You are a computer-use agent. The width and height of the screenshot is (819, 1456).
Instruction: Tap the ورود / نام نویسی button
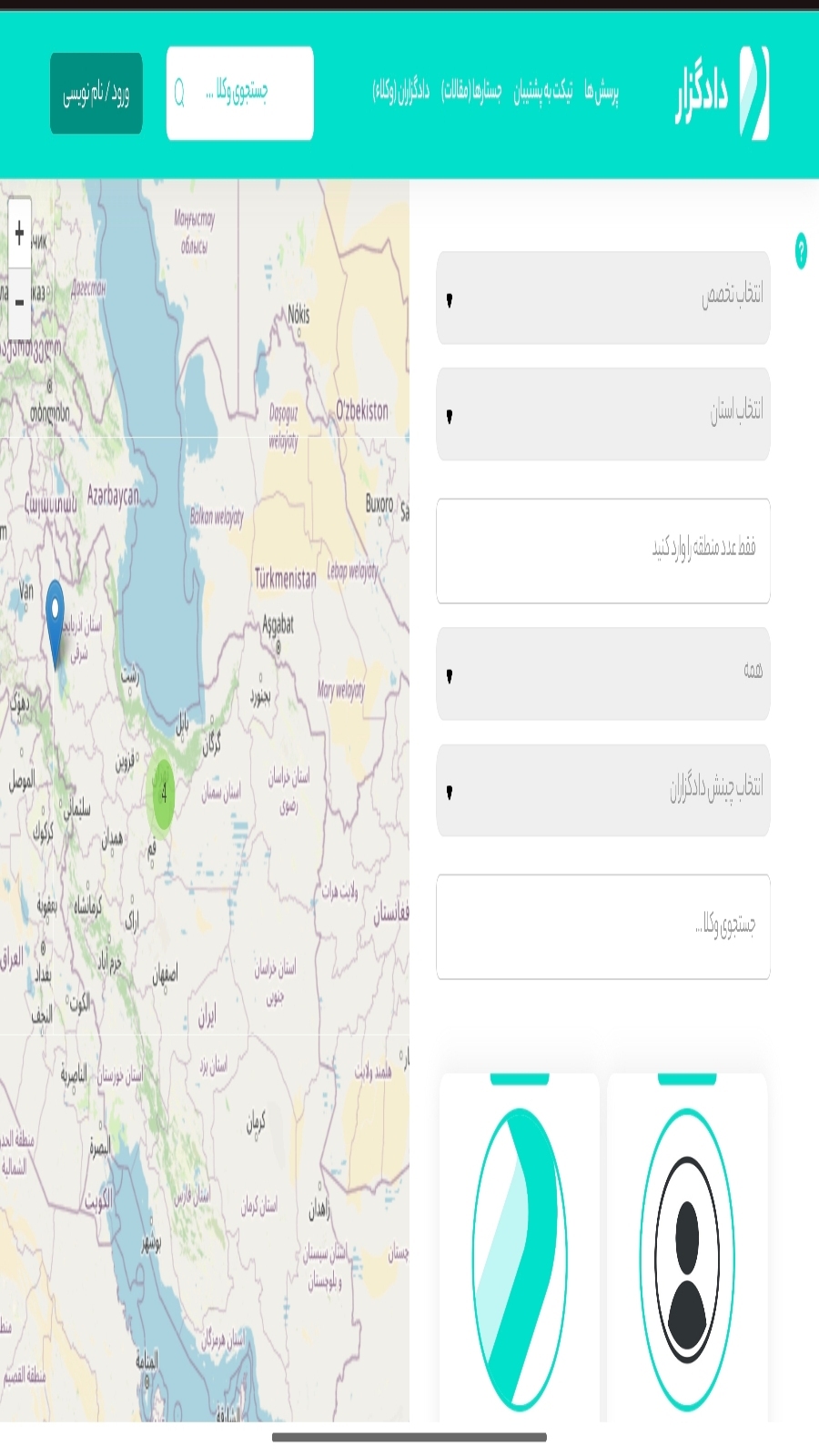(96, 94)
